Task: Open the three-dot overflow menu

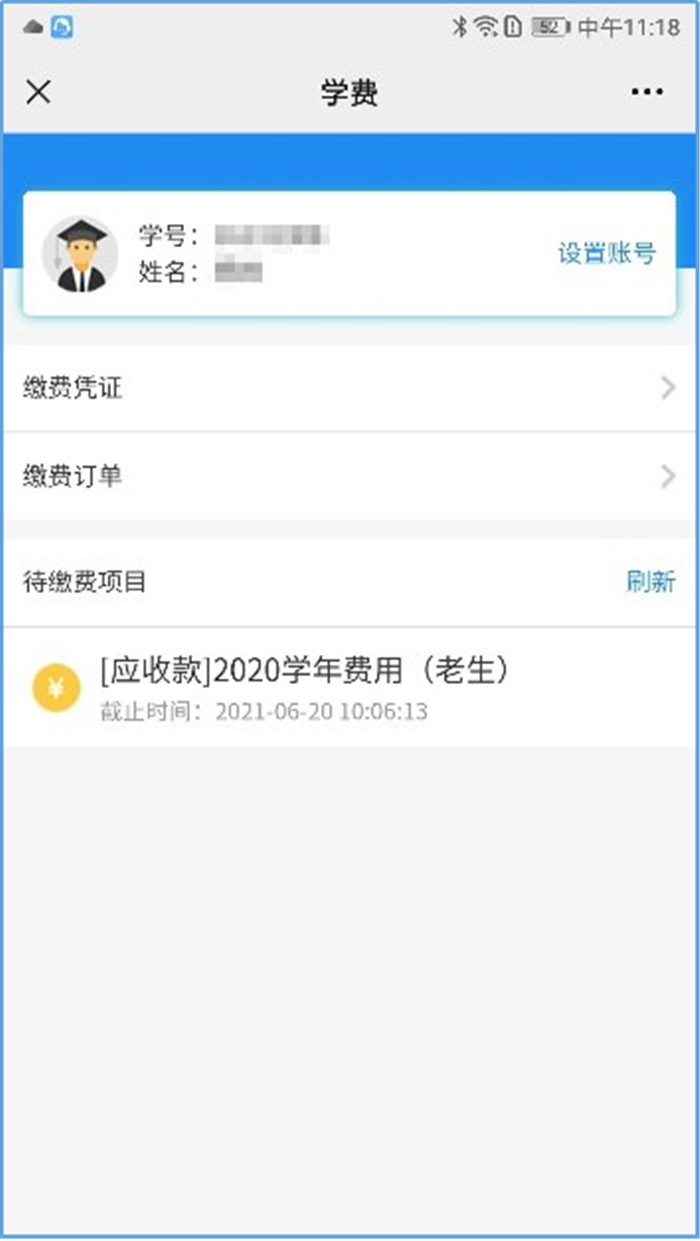Action: [x=647, y=92]
